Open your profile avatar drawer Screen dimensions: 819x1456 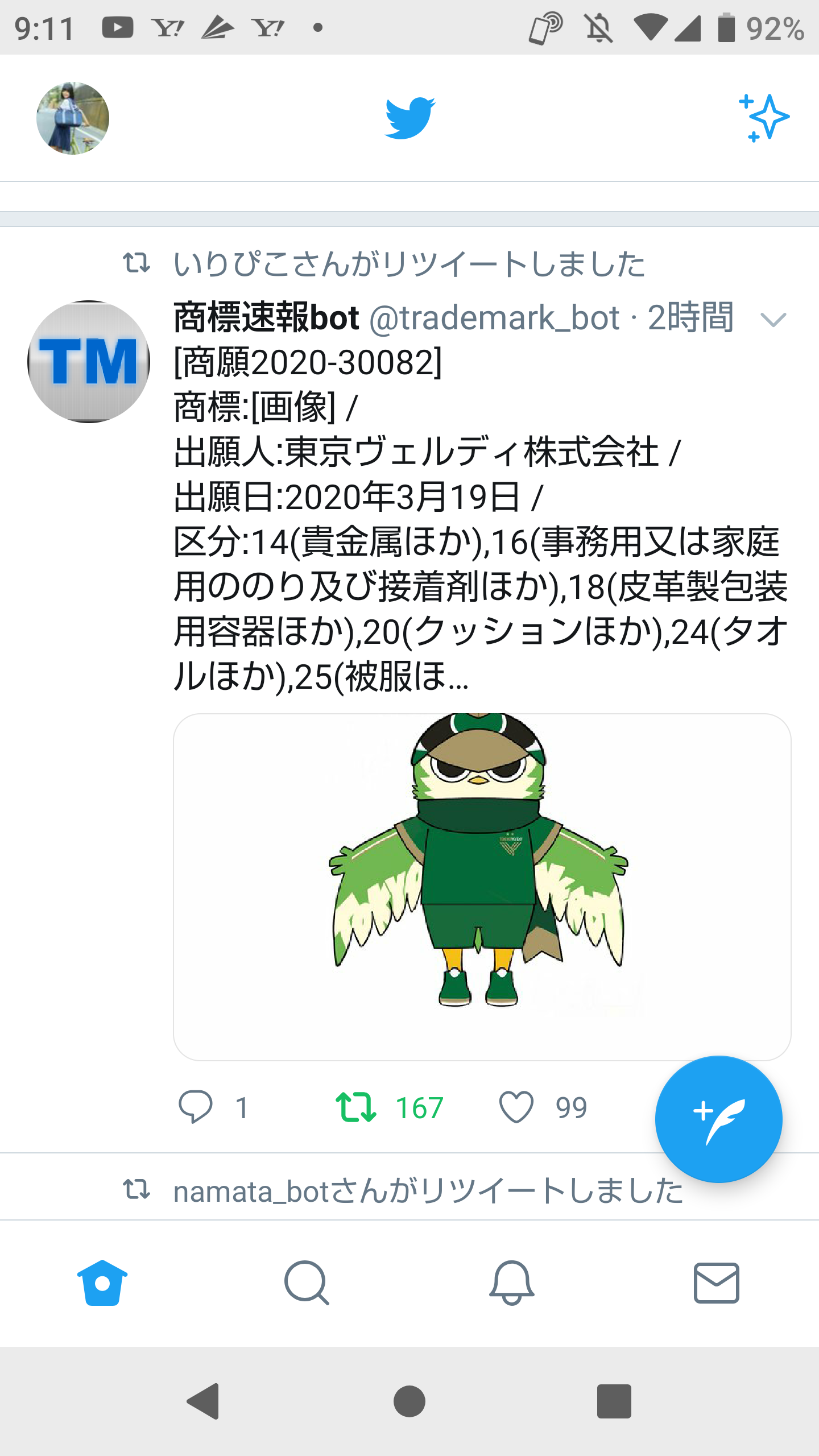(73, 118)
